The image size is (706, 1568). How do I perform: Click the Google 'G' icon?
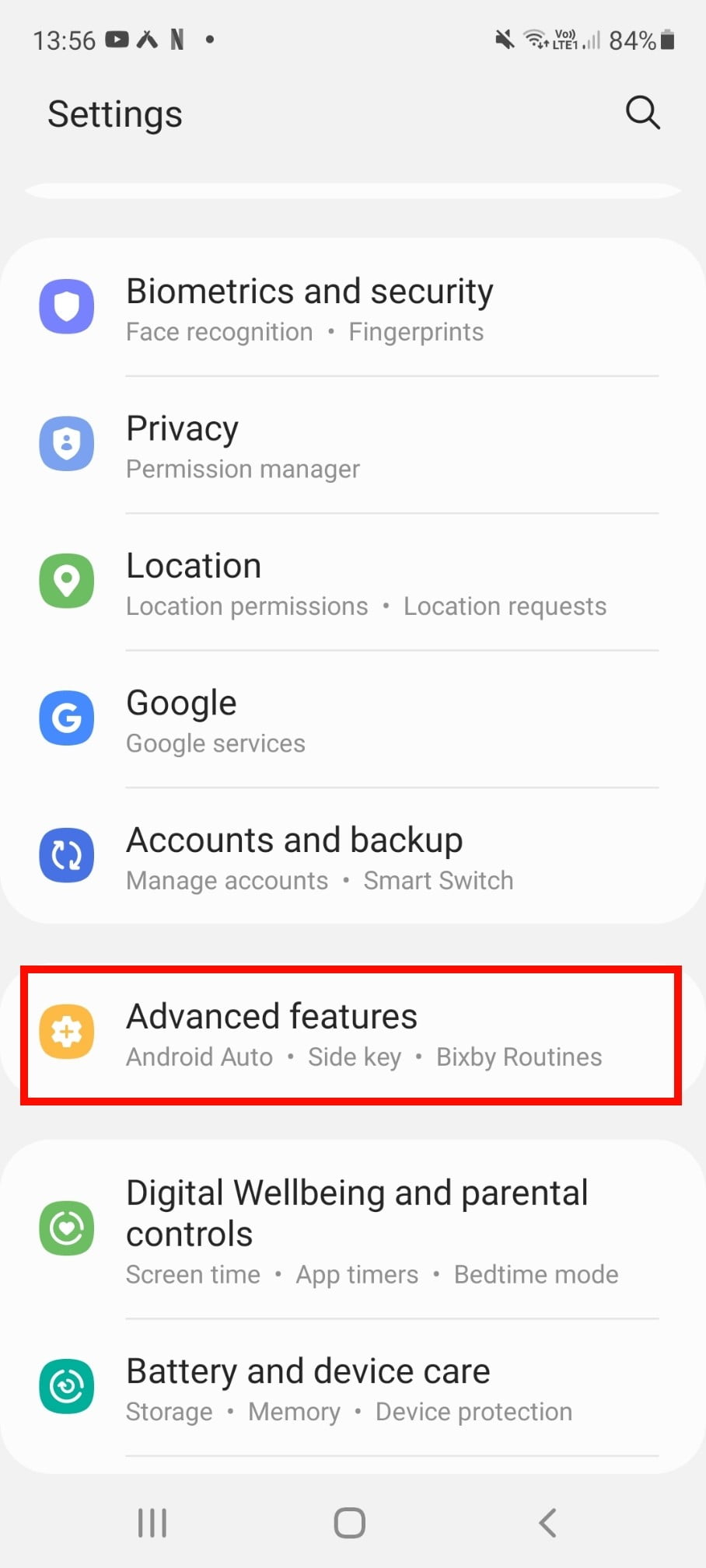pyautogui.click(x=67, y=718)
